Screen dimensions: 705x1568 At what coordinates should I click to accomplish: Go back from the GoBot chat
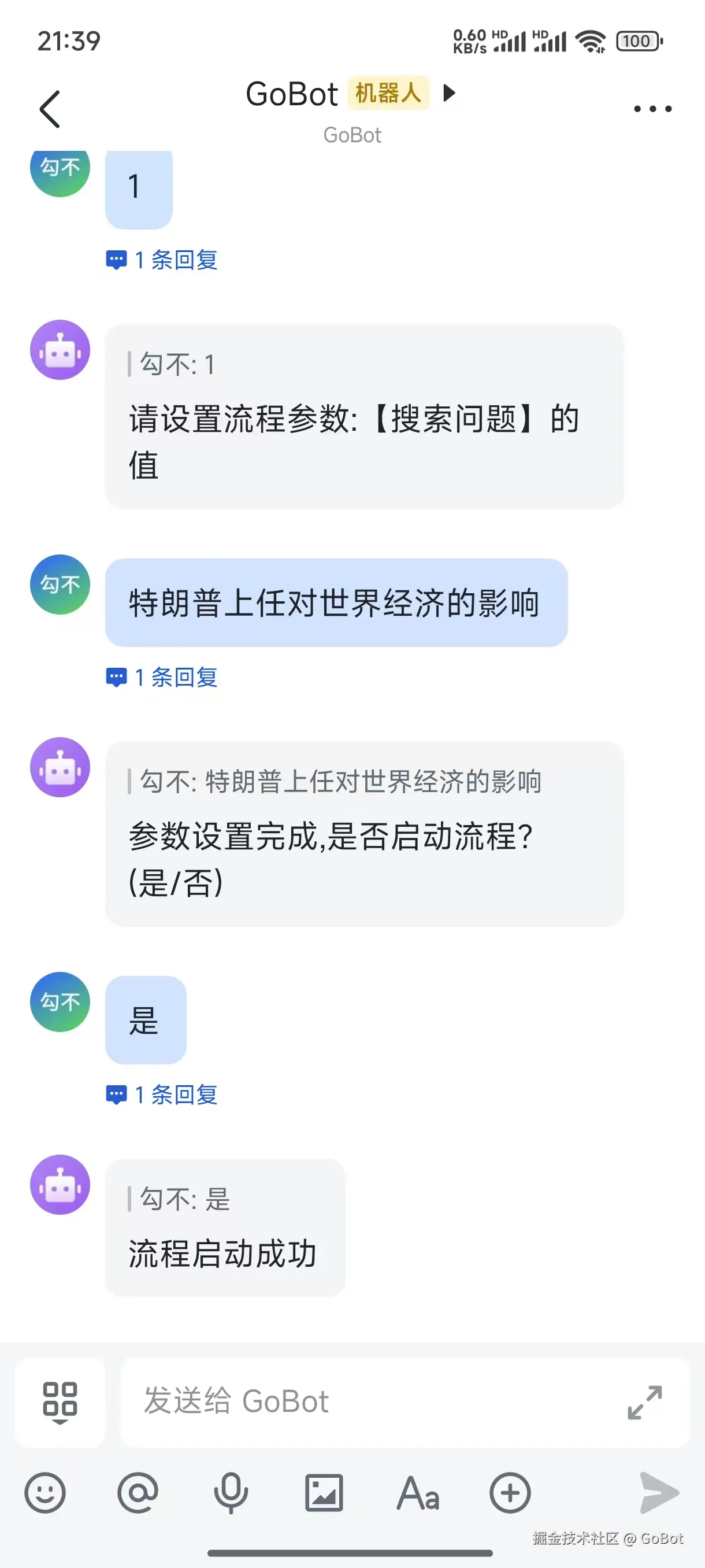[x=50, y=110]
